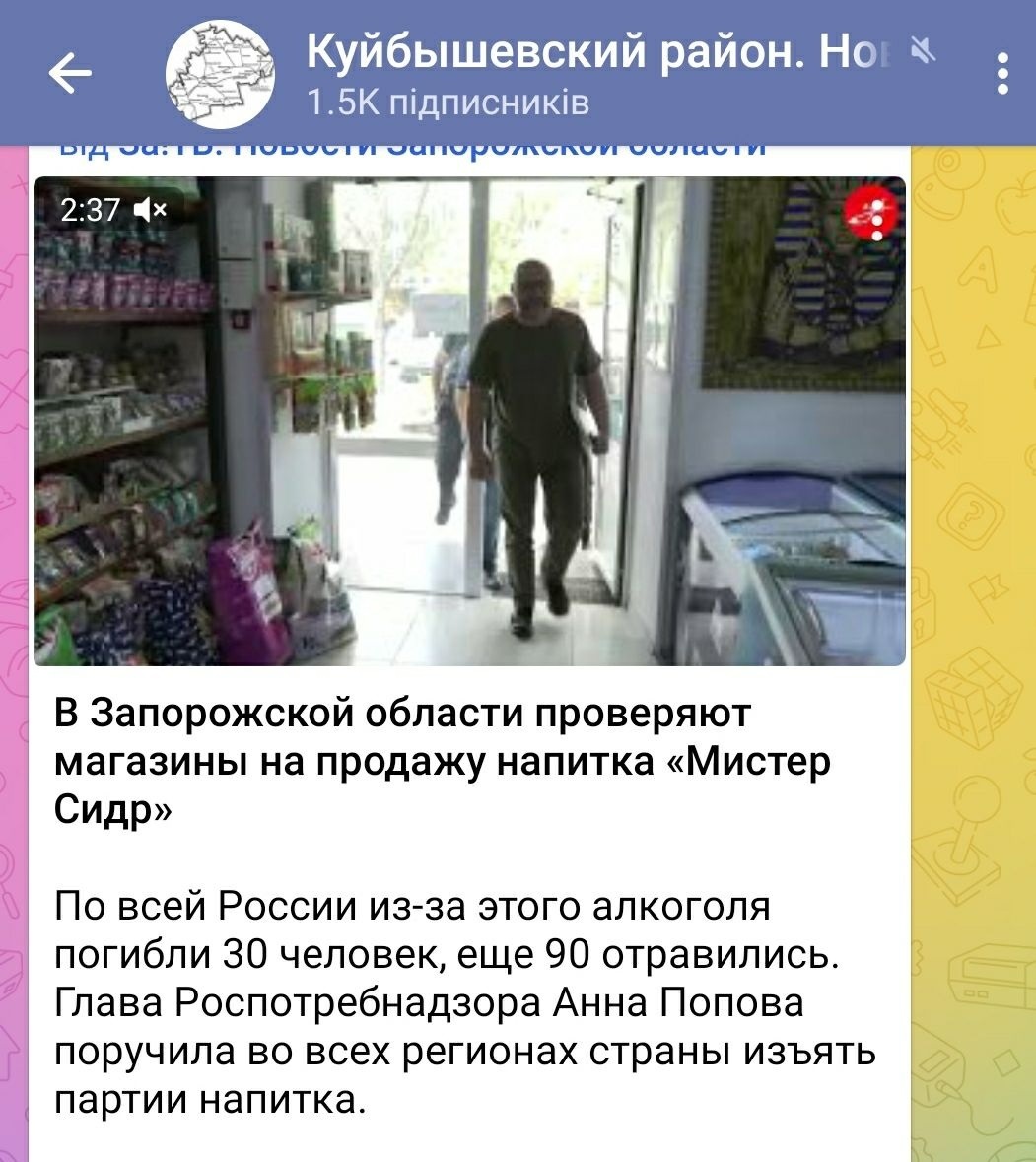
Task: Open the channel's overflow menu
Action: pyautogui.click(x=1002, y=74)
